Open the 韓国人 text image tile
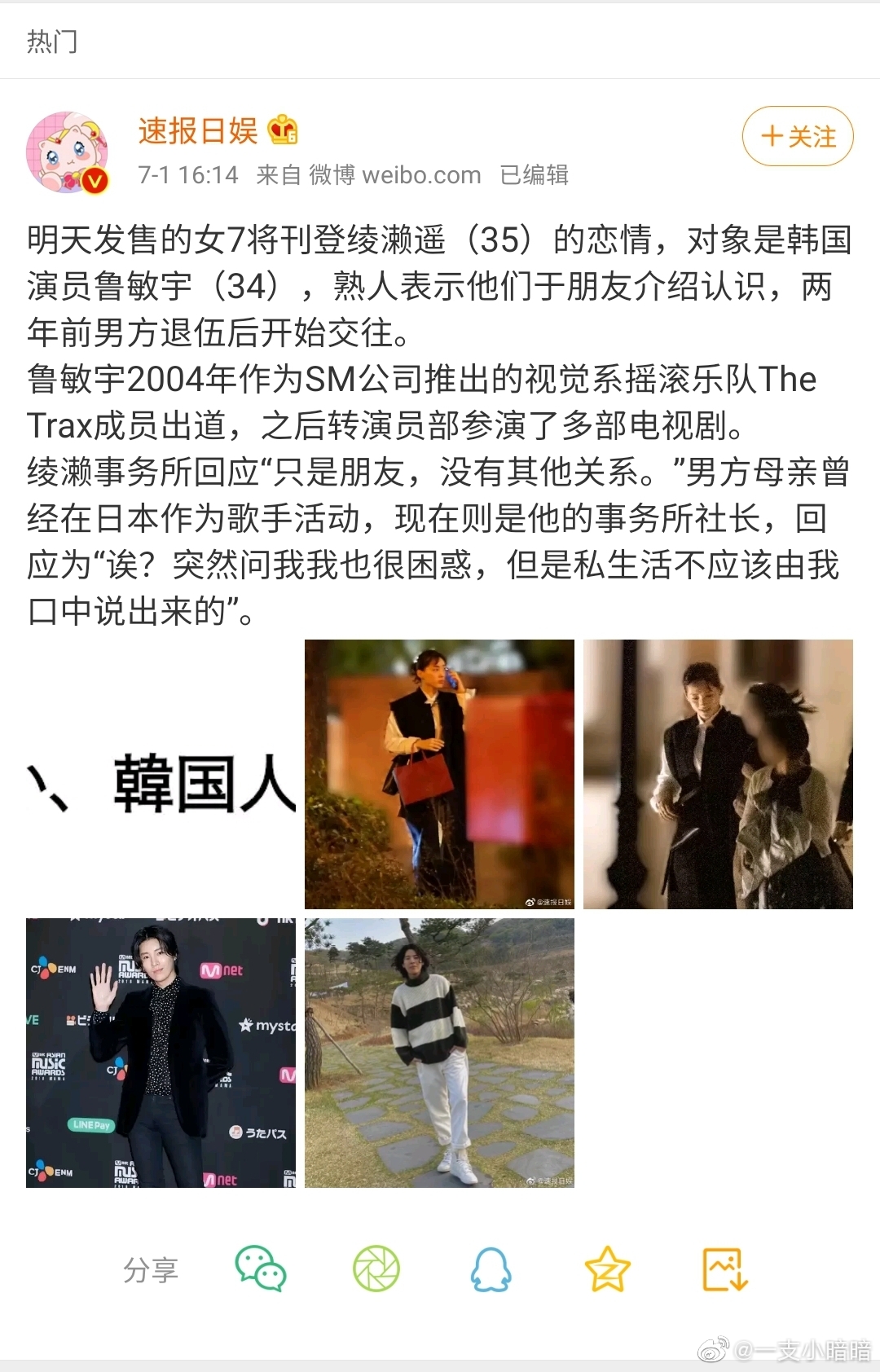The height and width of the screenshot is (1372, 880). (x=161, y=774)
